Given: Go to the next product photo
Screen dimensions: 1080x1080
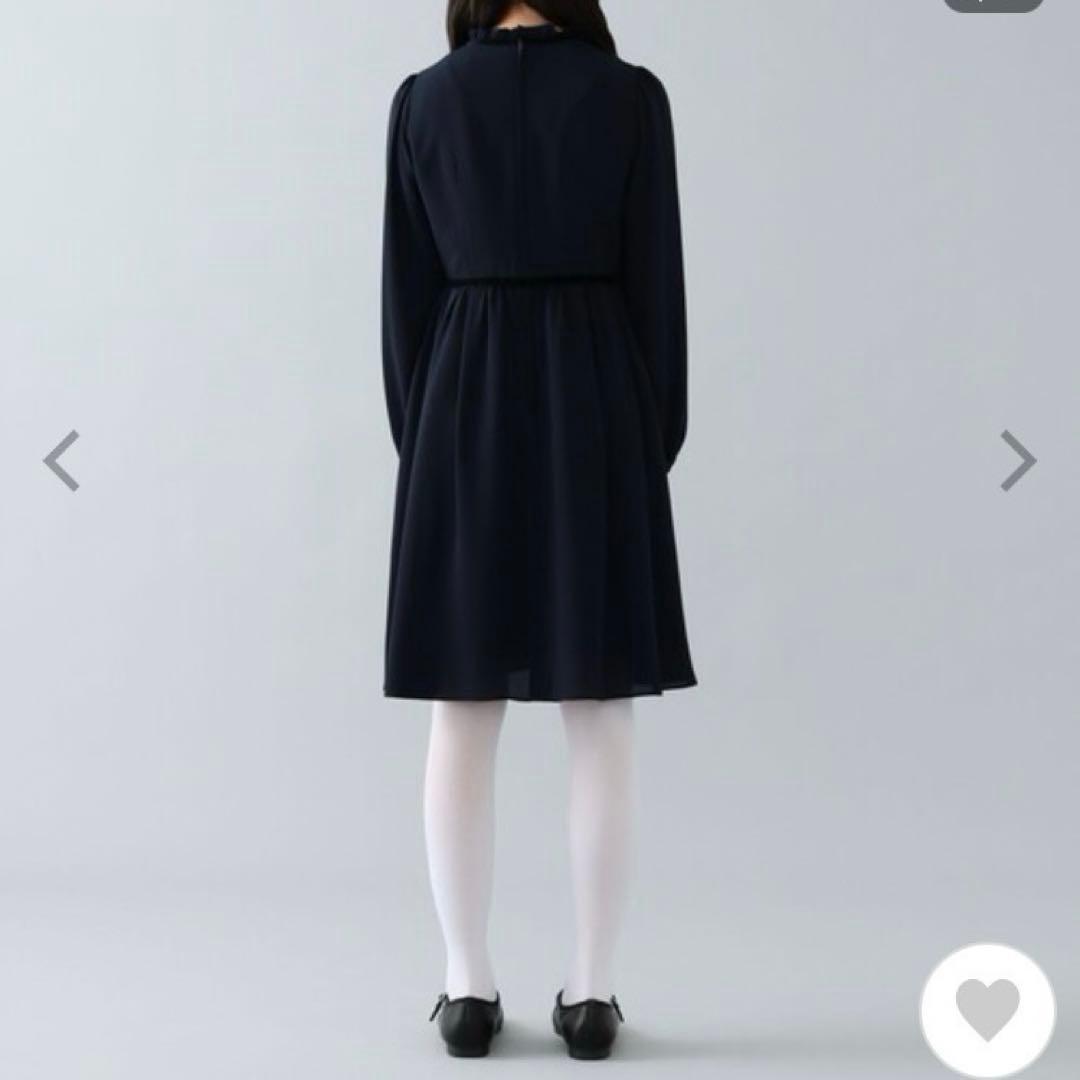Looking at the screenshot, I should coord(1018,461).
